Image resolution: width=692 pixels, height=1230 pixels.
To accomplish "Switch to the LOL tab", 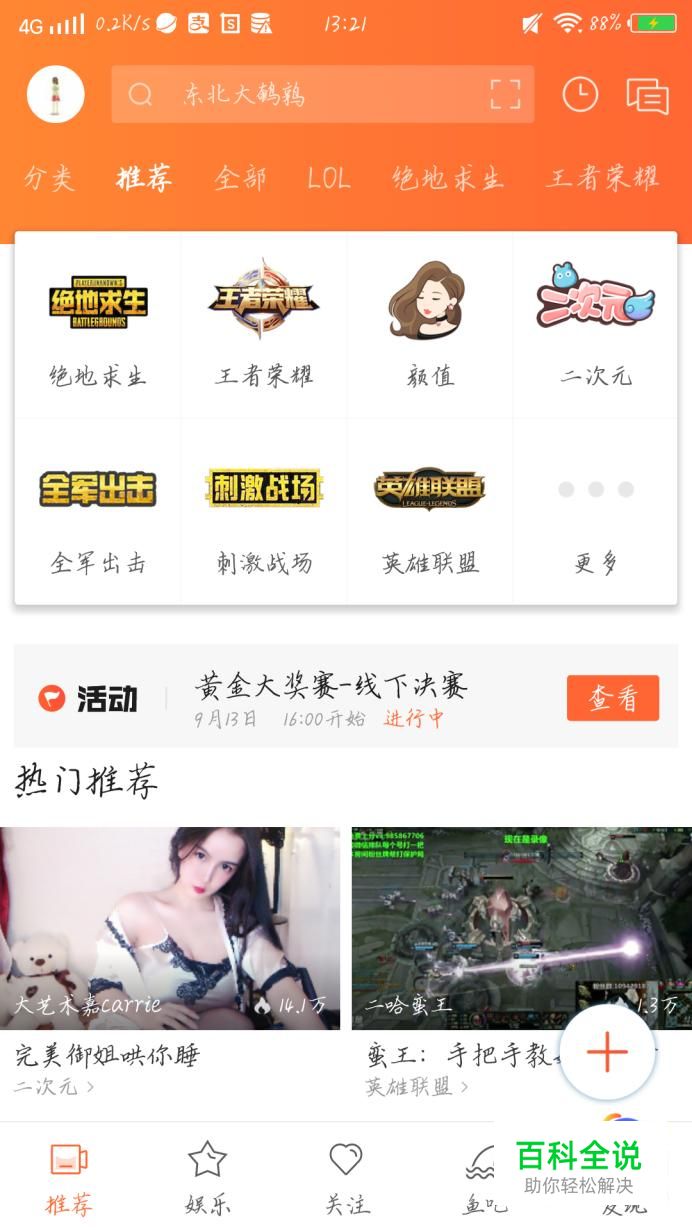I will [328, 179].
